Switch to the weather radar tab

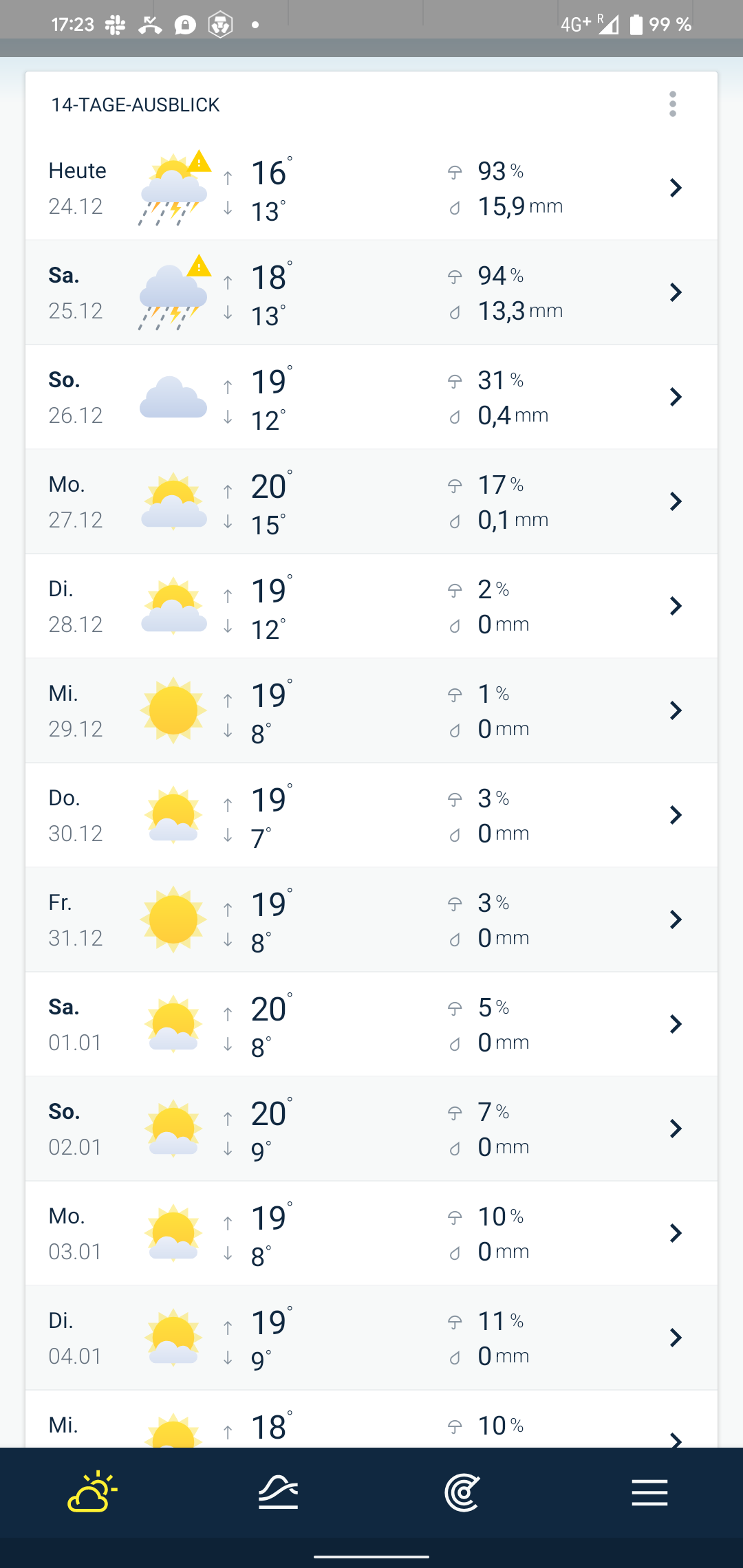[x=463, y=1492]
